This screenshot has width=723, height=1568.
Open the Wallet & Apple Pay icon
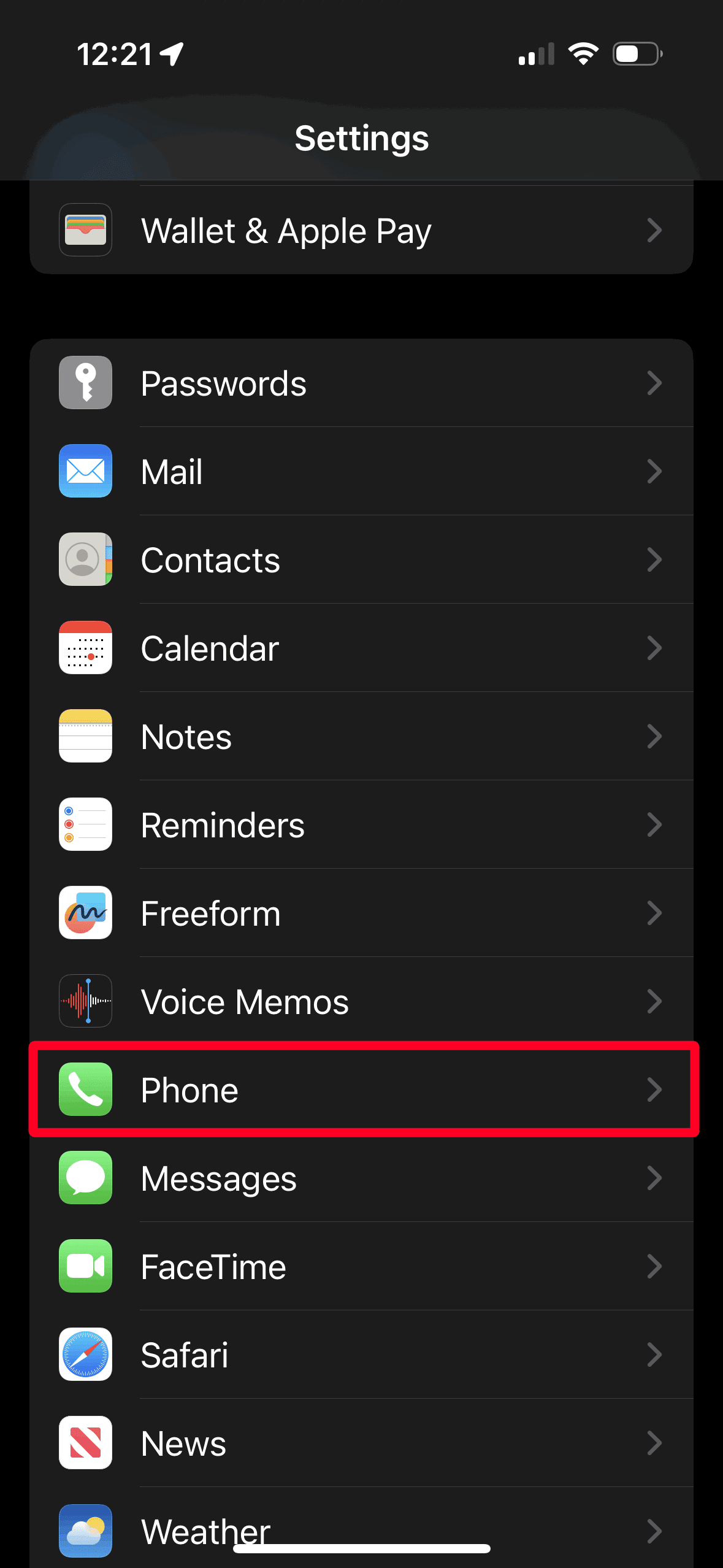point(85,230)
